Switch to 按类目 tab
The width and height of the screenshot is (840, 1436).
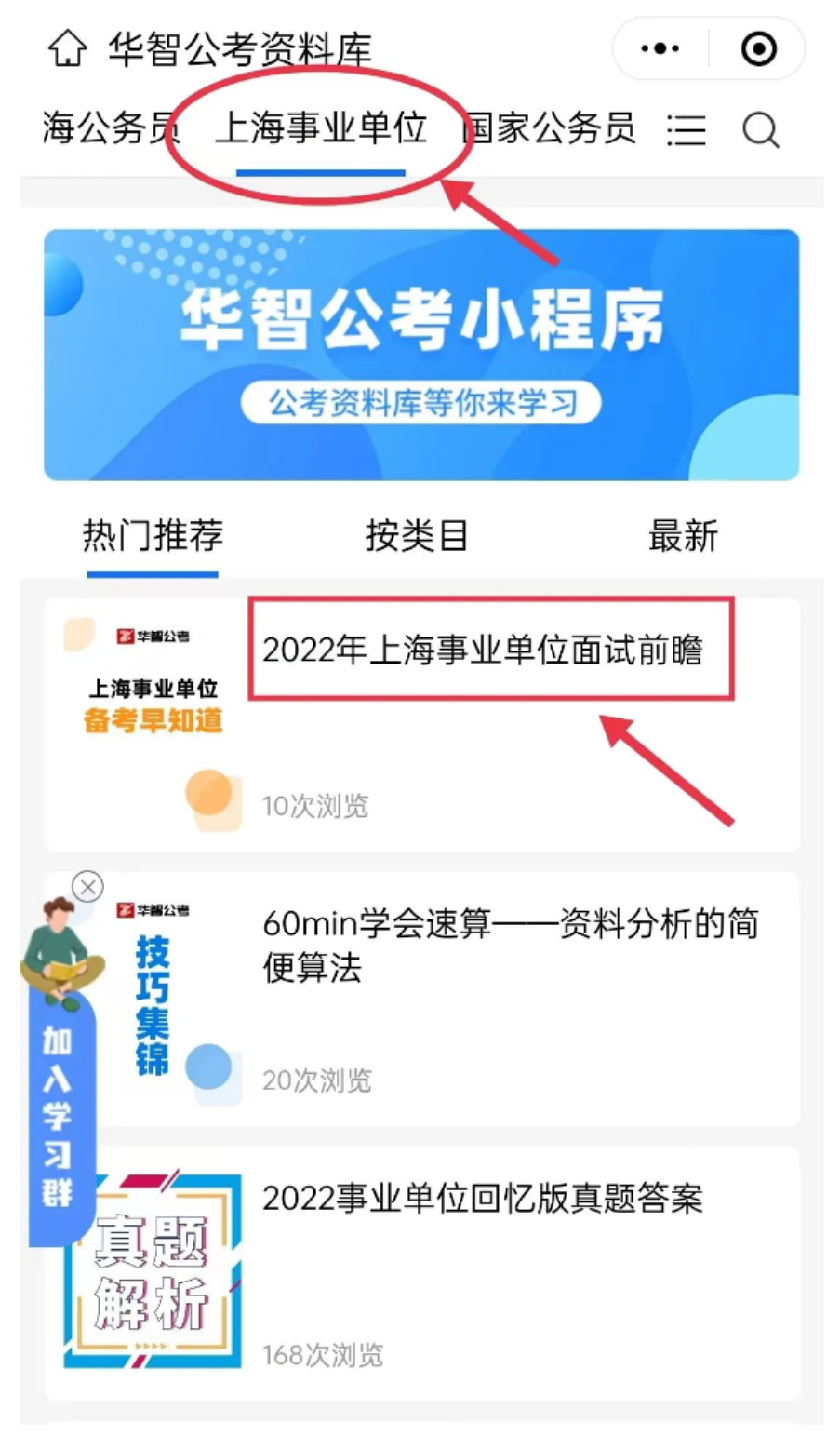[416, 536]
